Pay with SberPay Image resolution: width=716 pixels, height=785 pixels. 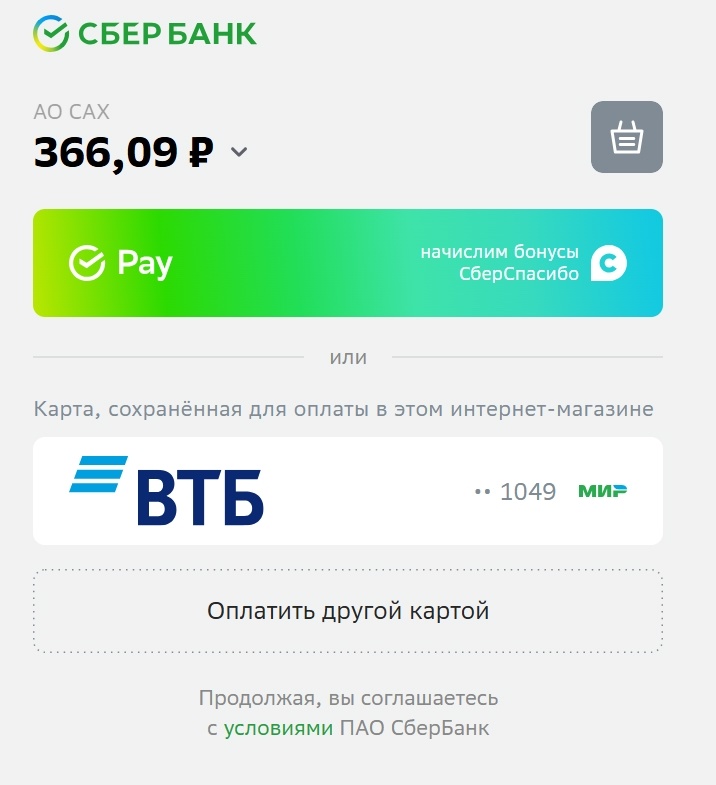pos(347,263)
